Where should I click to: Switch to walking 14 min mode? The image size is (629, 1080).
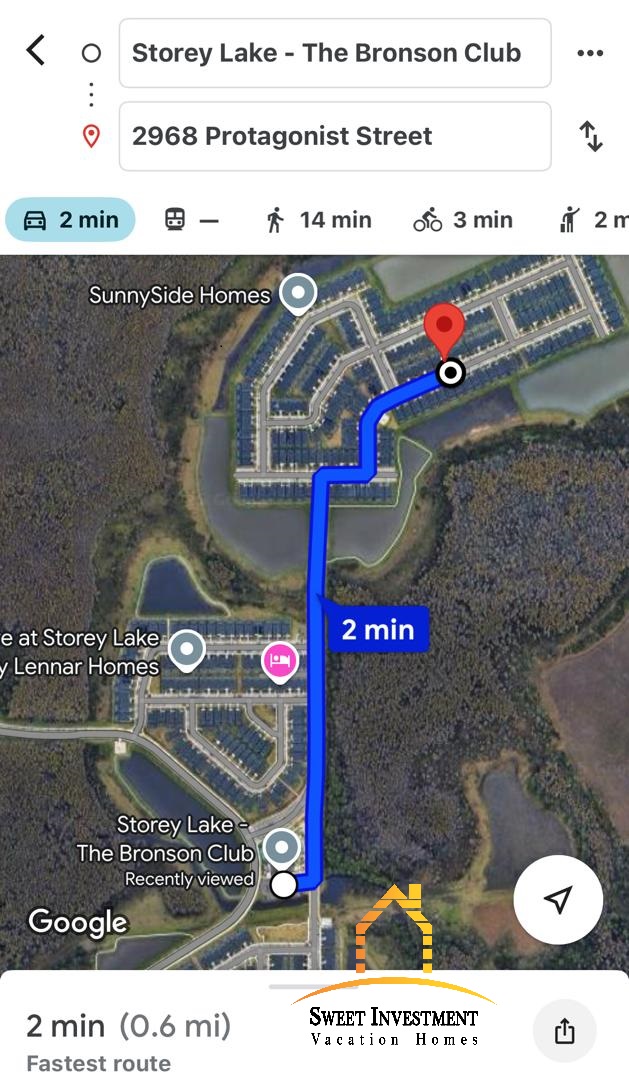point(318,220)
